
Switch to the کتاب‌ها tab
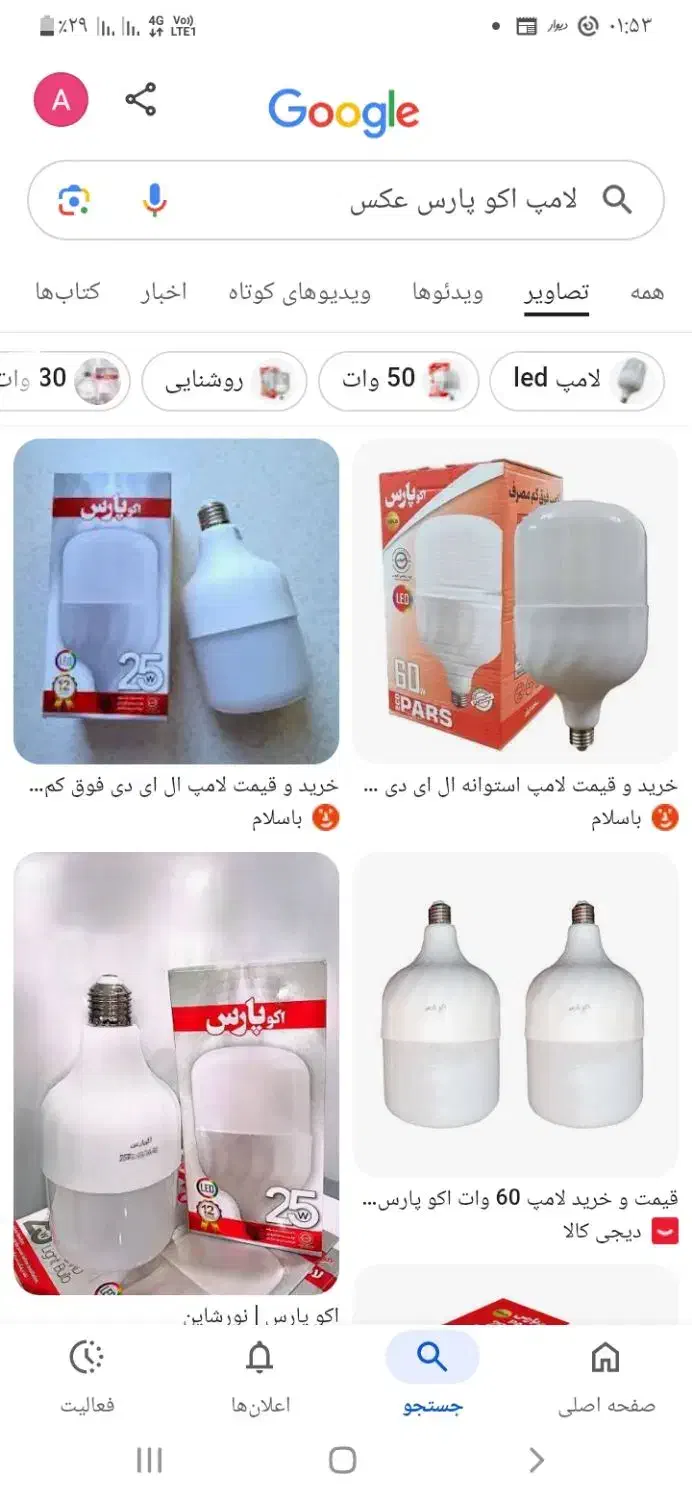[x=68, y=292]
